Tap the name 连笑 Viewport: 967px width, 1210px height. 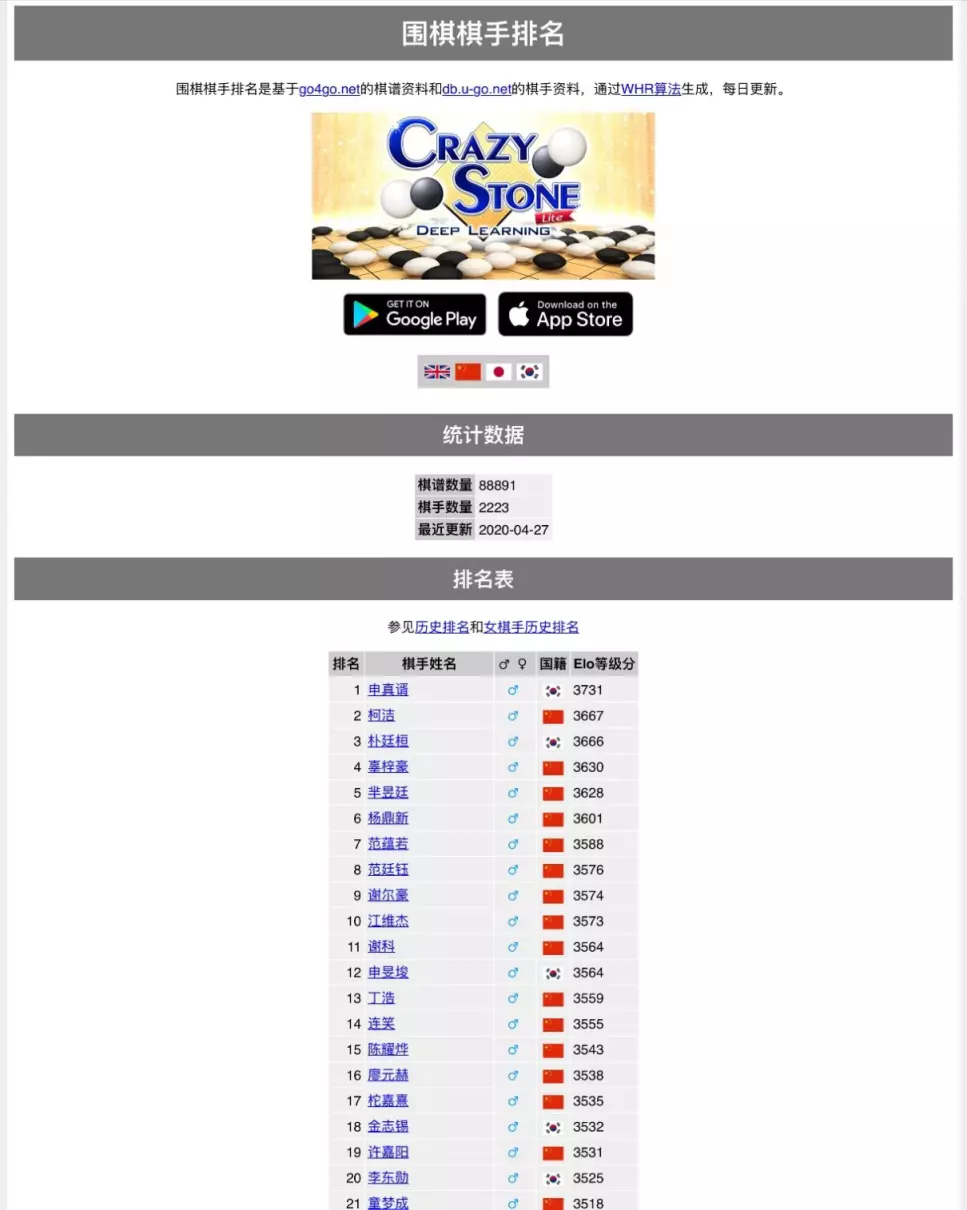381,1024
